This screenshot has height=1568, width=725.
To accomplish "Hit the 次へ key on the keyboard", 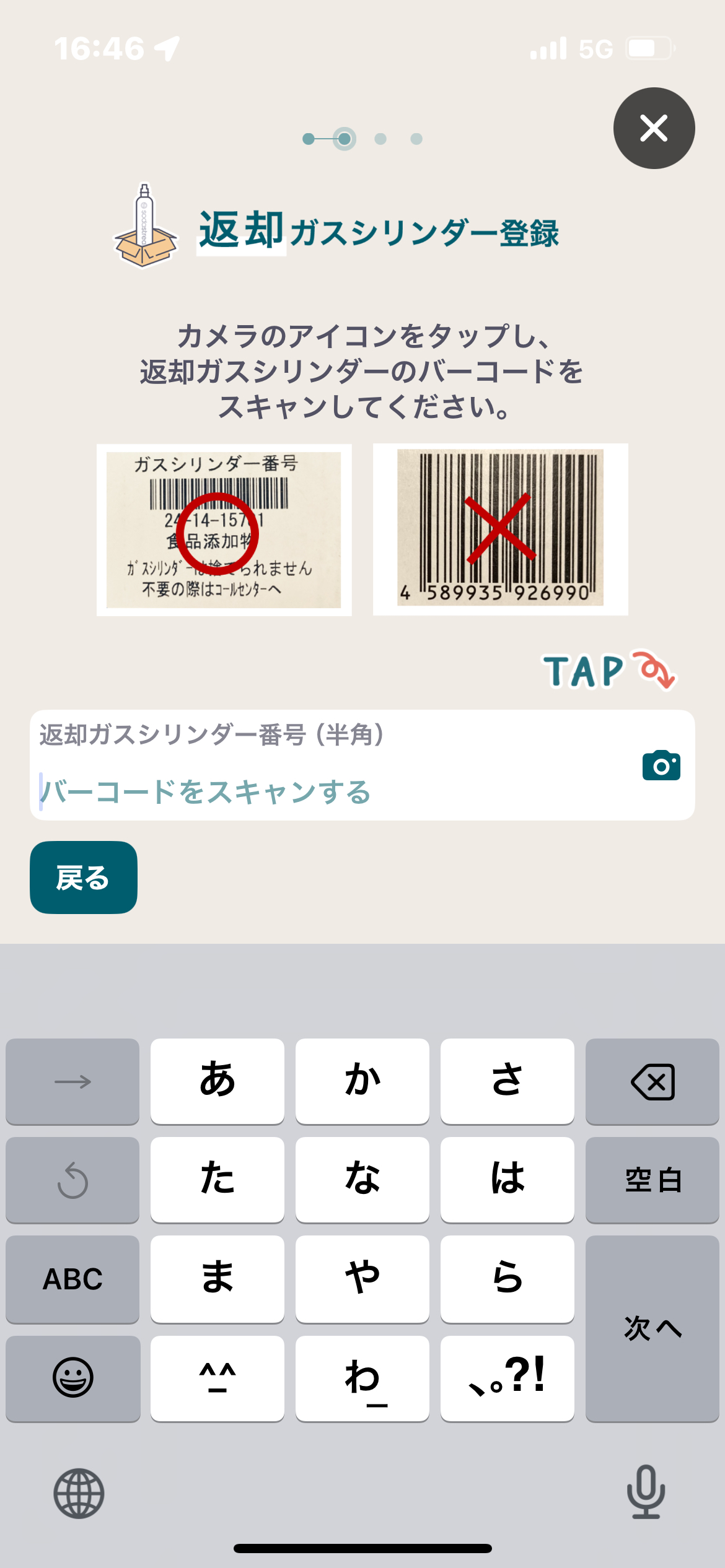I will 652,1328.
